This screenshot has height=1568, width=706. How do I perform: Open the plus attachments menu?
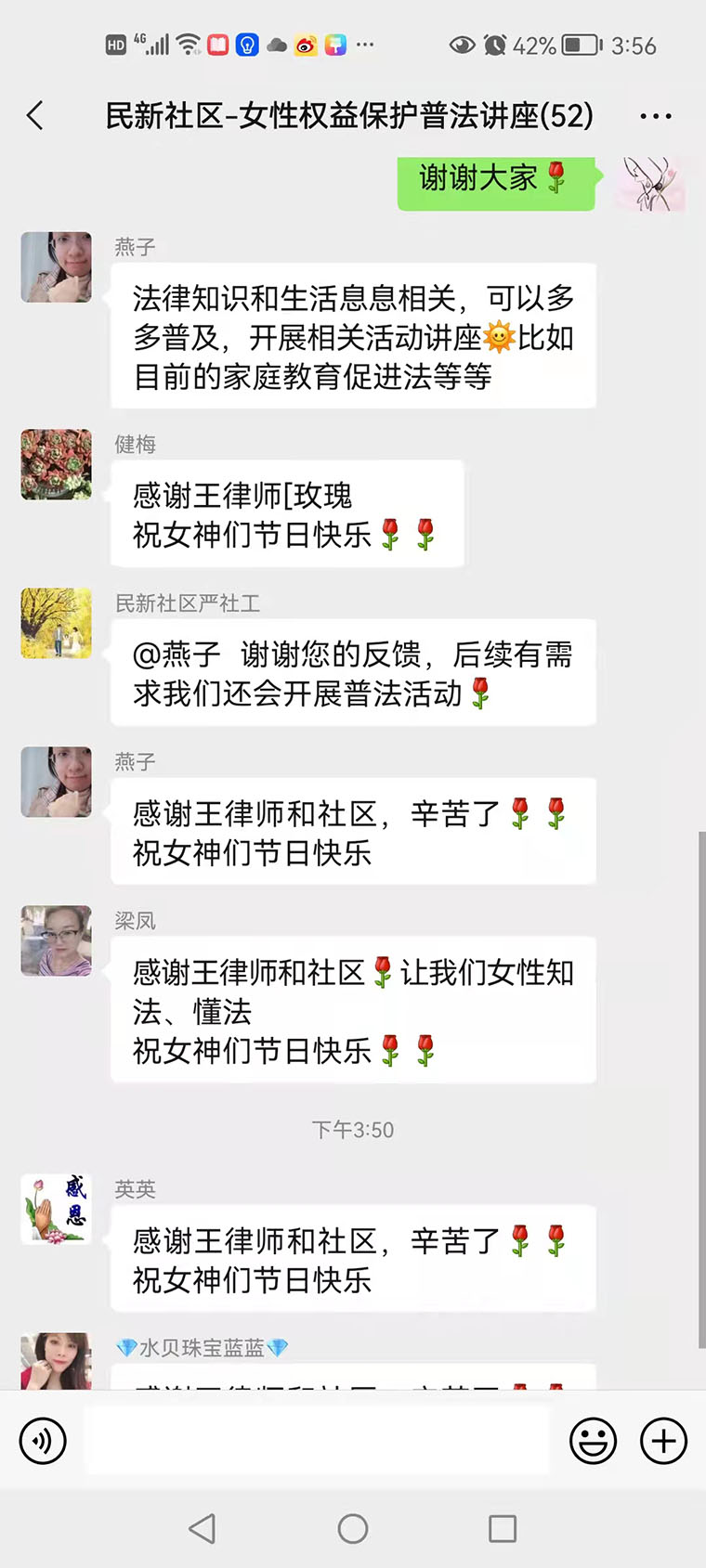coord(663,1441)
